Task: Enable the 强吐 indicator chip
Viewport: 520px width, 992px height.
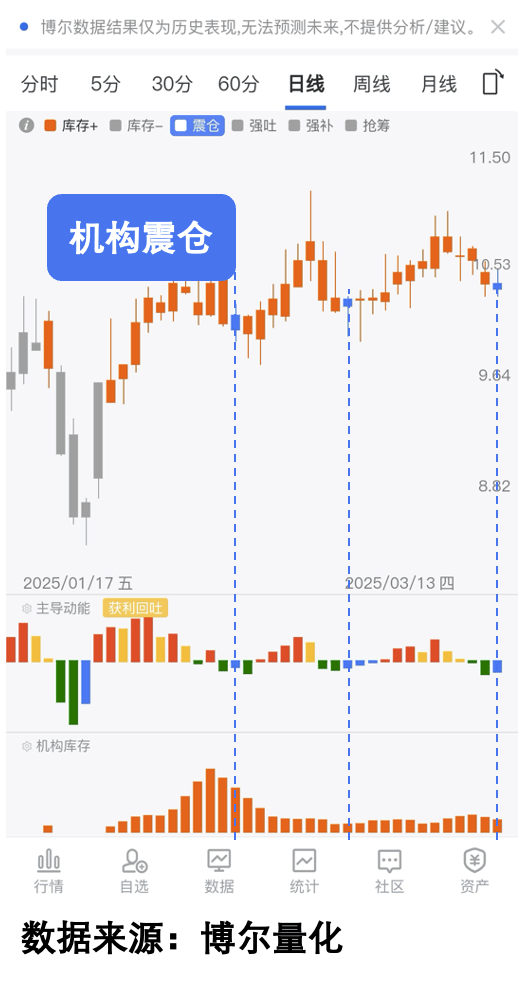Action: 254,126
